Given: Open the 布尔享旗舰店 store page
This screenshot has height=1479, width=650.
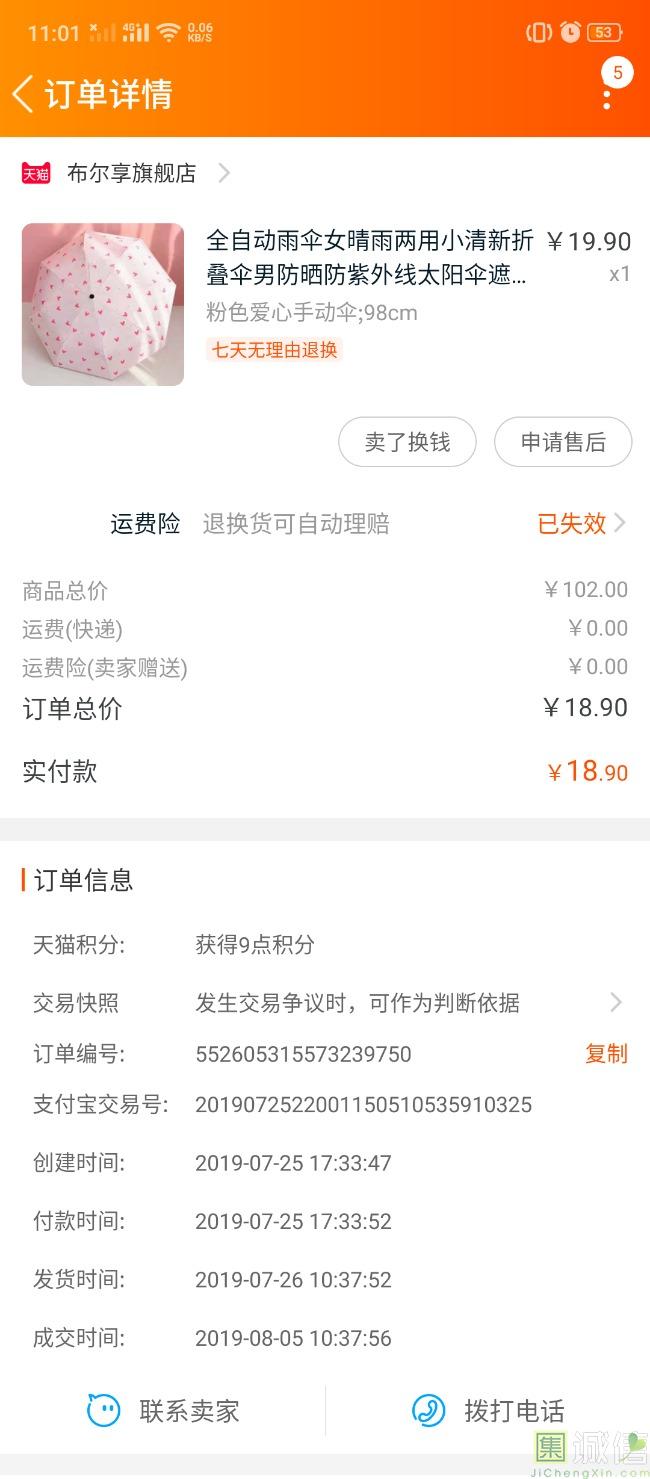Looking at the screenshot, I should 125,173.
